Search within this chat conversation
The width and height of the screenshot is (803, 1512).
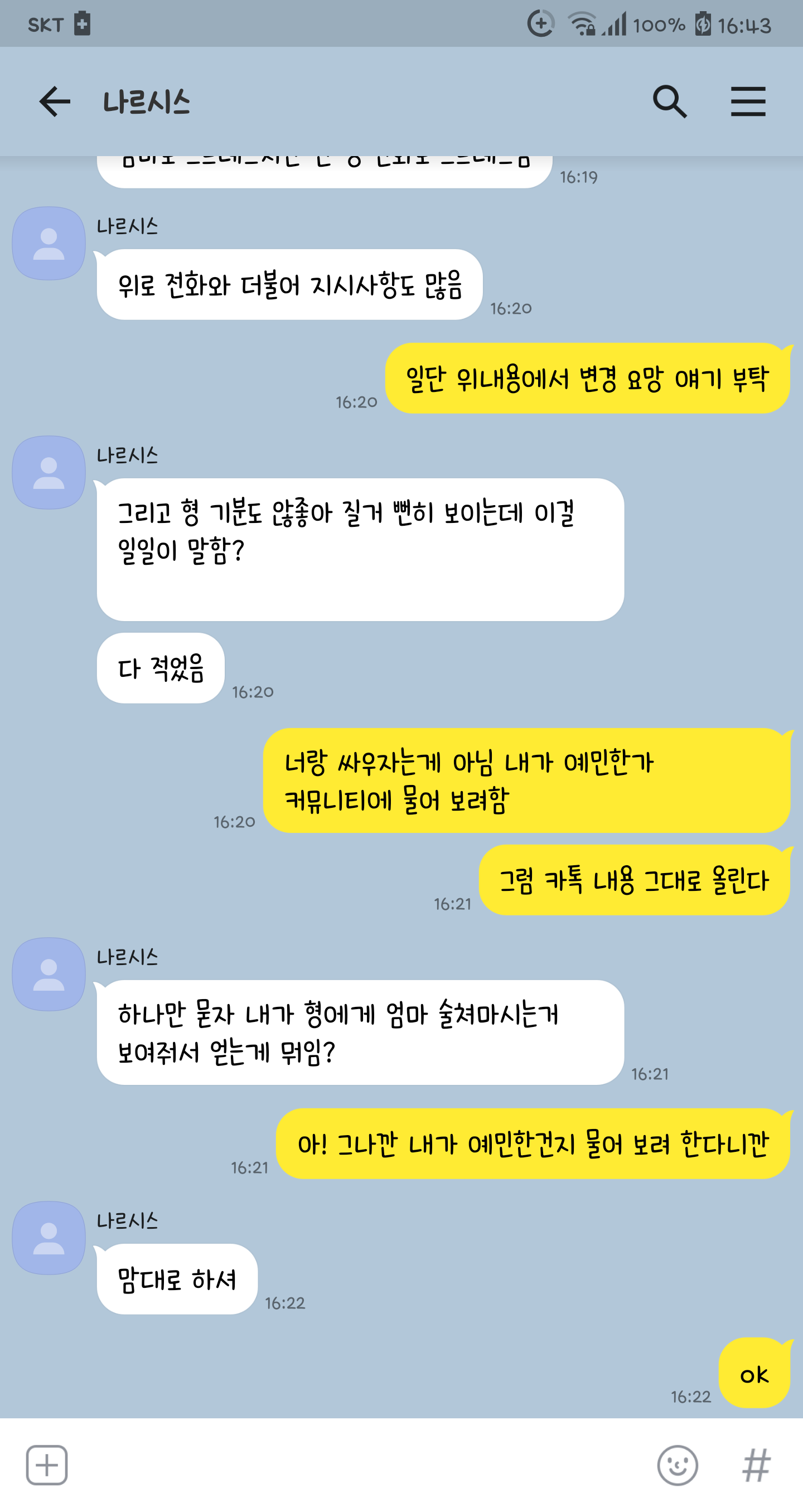point(670,101)
